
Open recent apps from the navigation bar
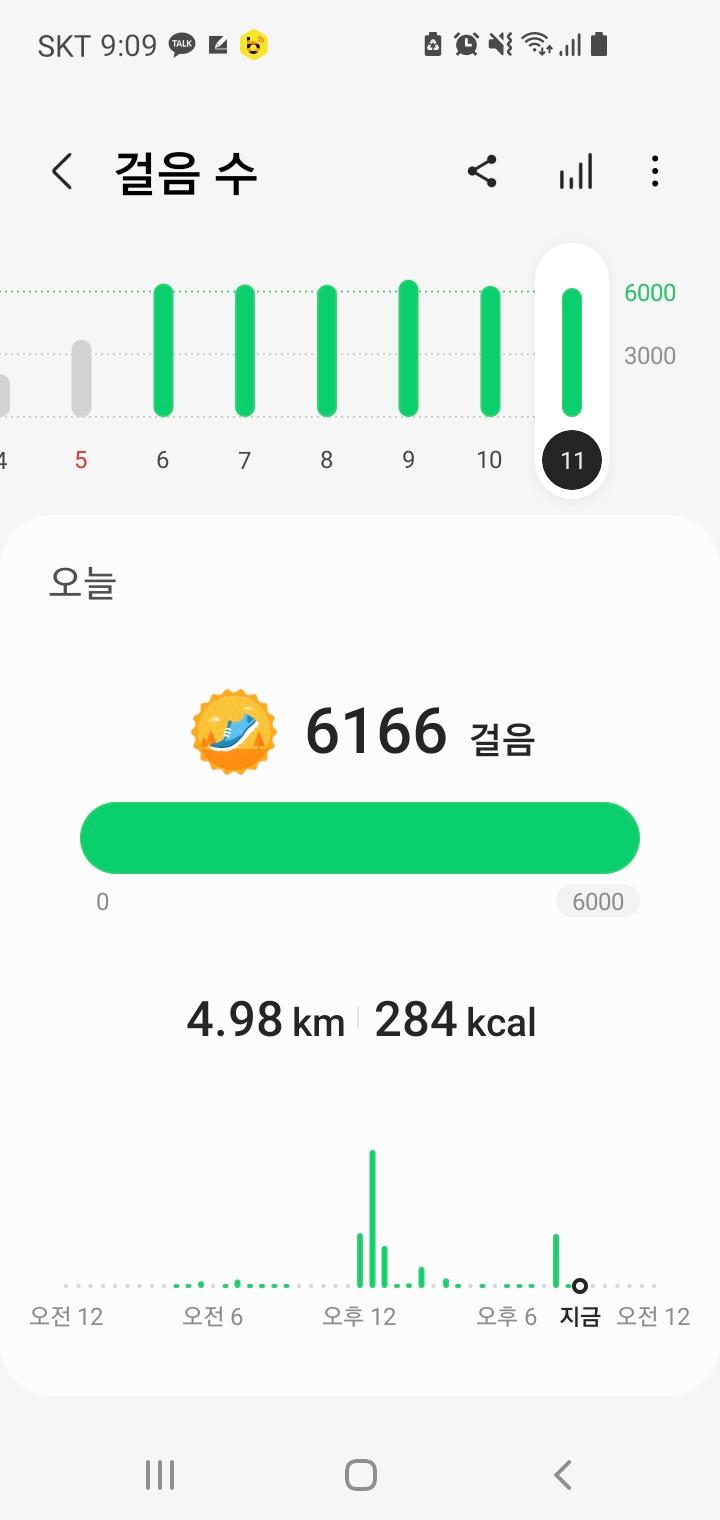coord(160,1474)
